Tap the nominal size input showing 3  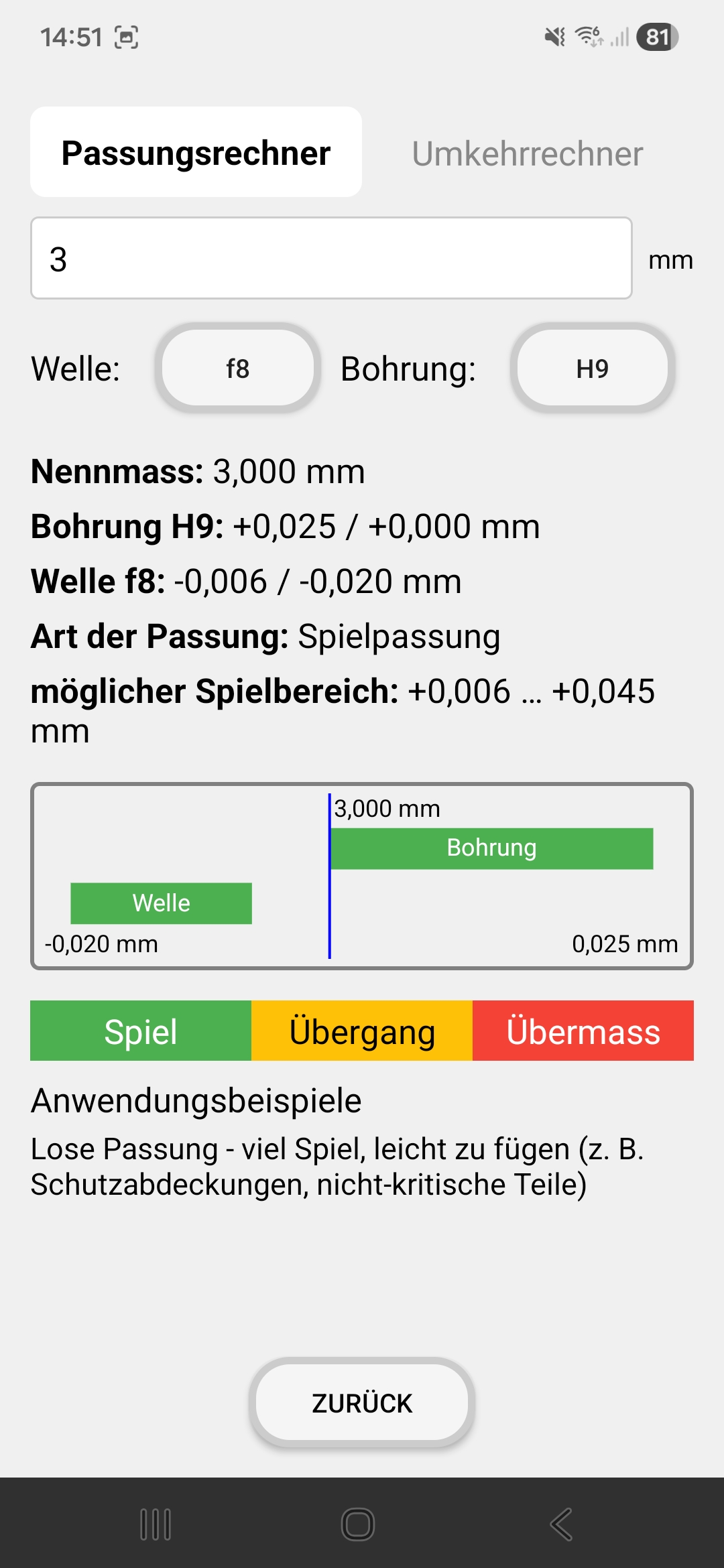(330, 258)
